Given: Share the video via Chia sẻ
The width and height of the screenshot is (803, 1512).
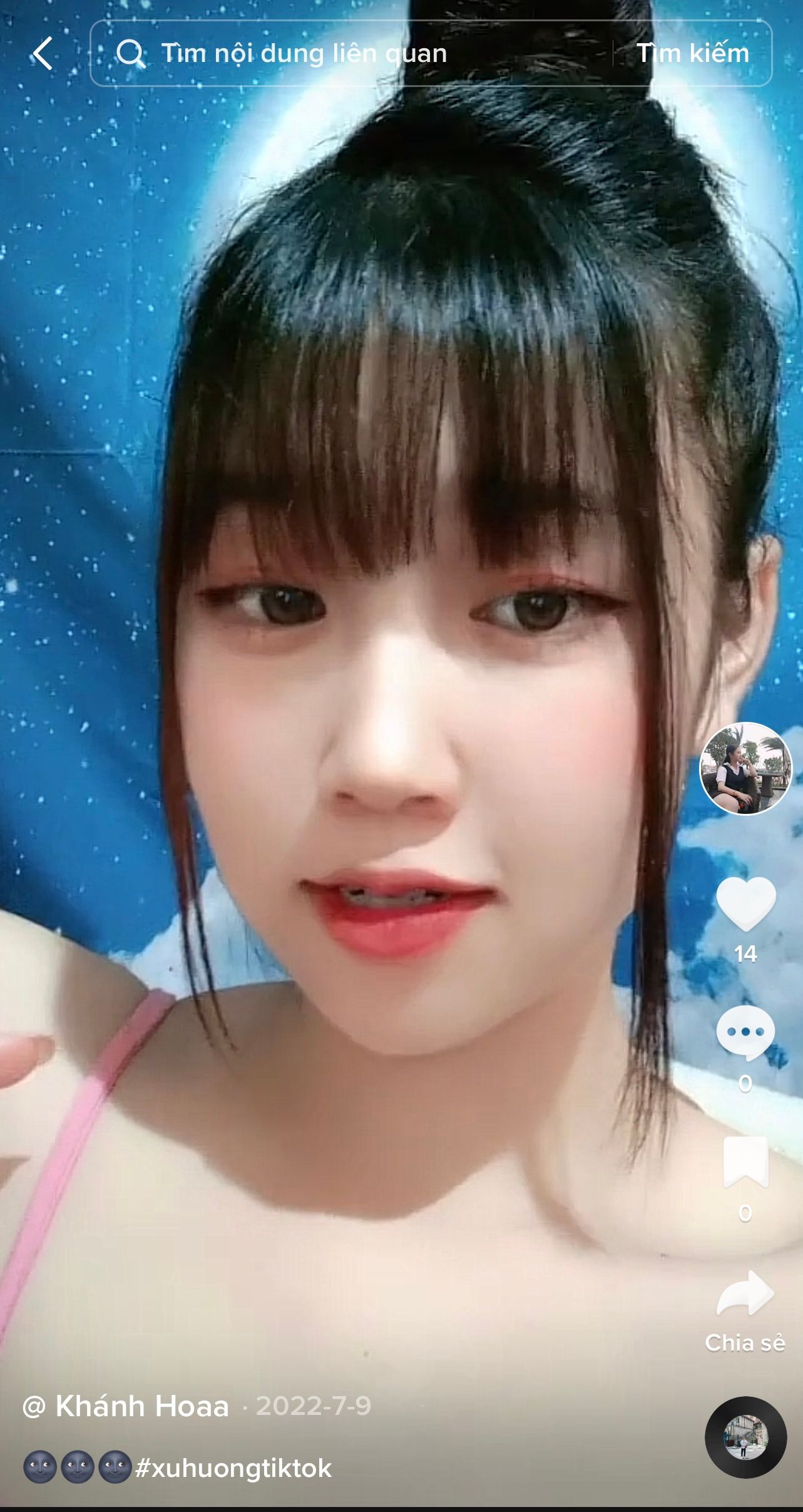Looking at the screenshot, I should pos(745,1293).
